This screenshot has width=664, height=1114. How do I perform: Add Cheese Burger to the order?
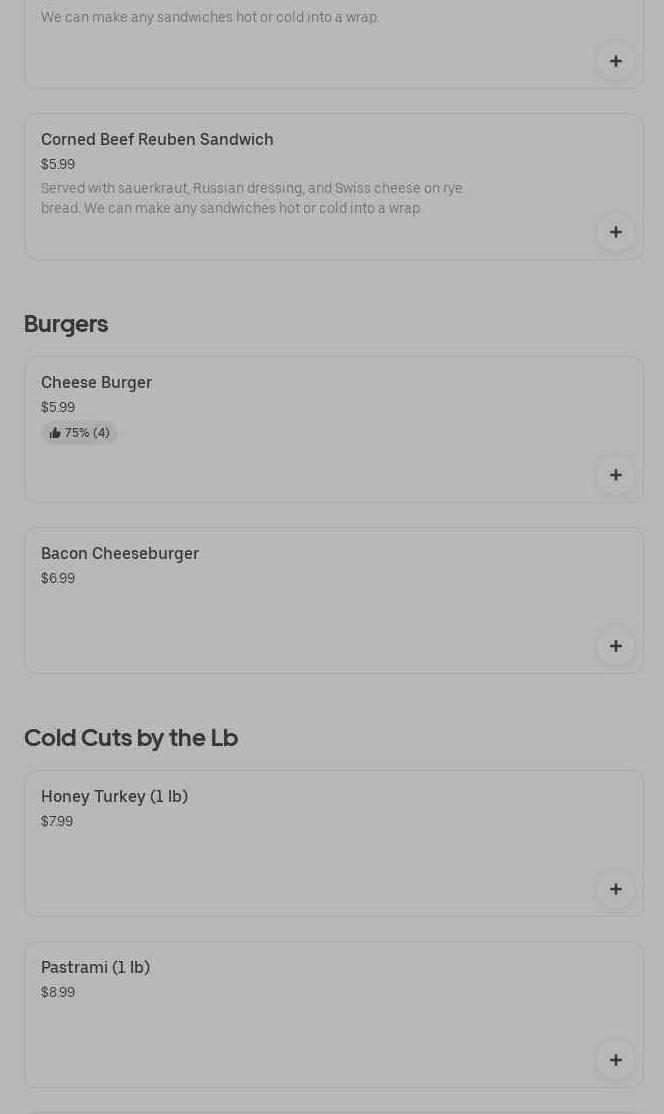(x=616, y=475)
